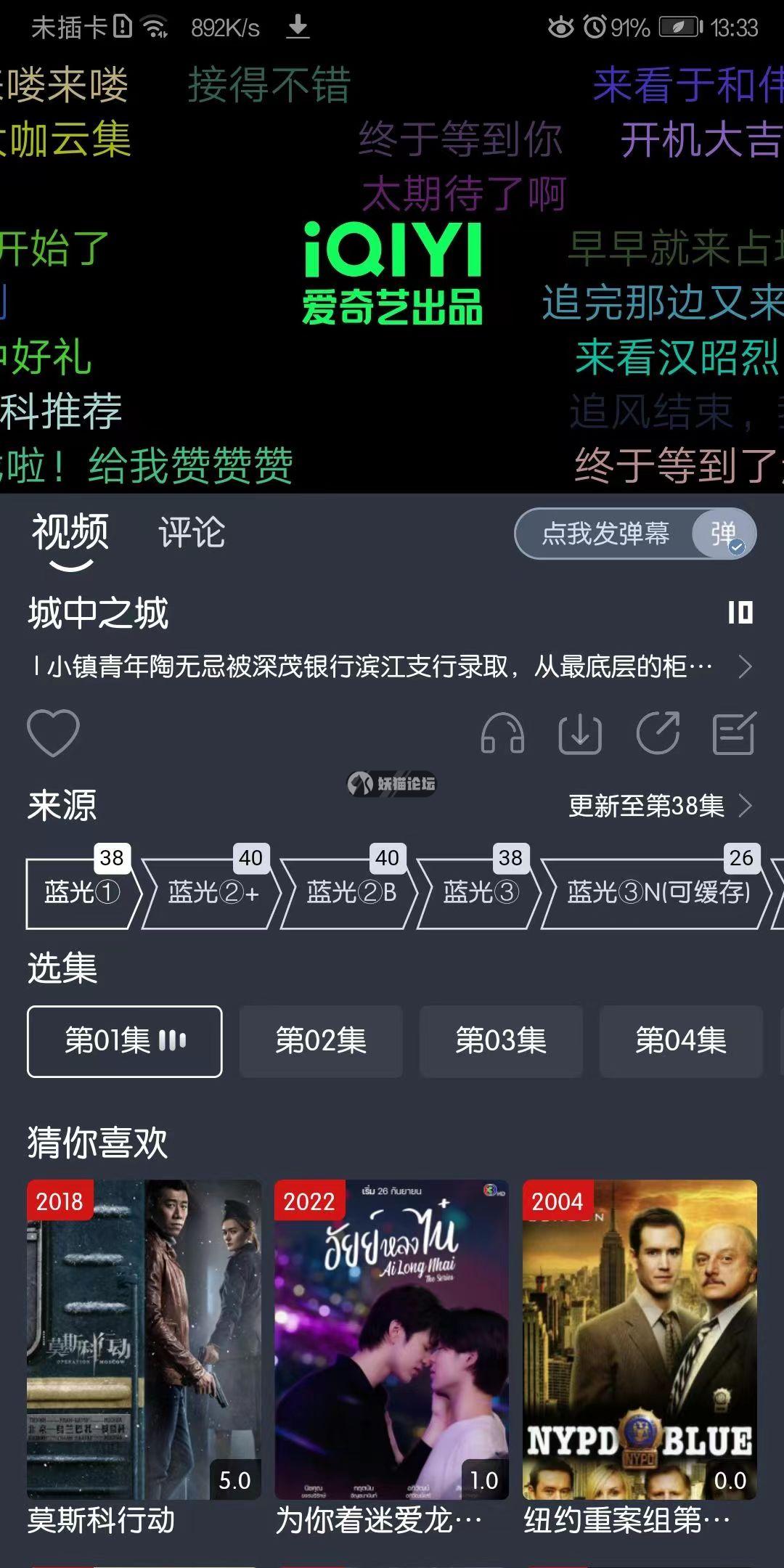Select source 蓝光②+
Screen dimensions: 784x1568
[213, 893]
